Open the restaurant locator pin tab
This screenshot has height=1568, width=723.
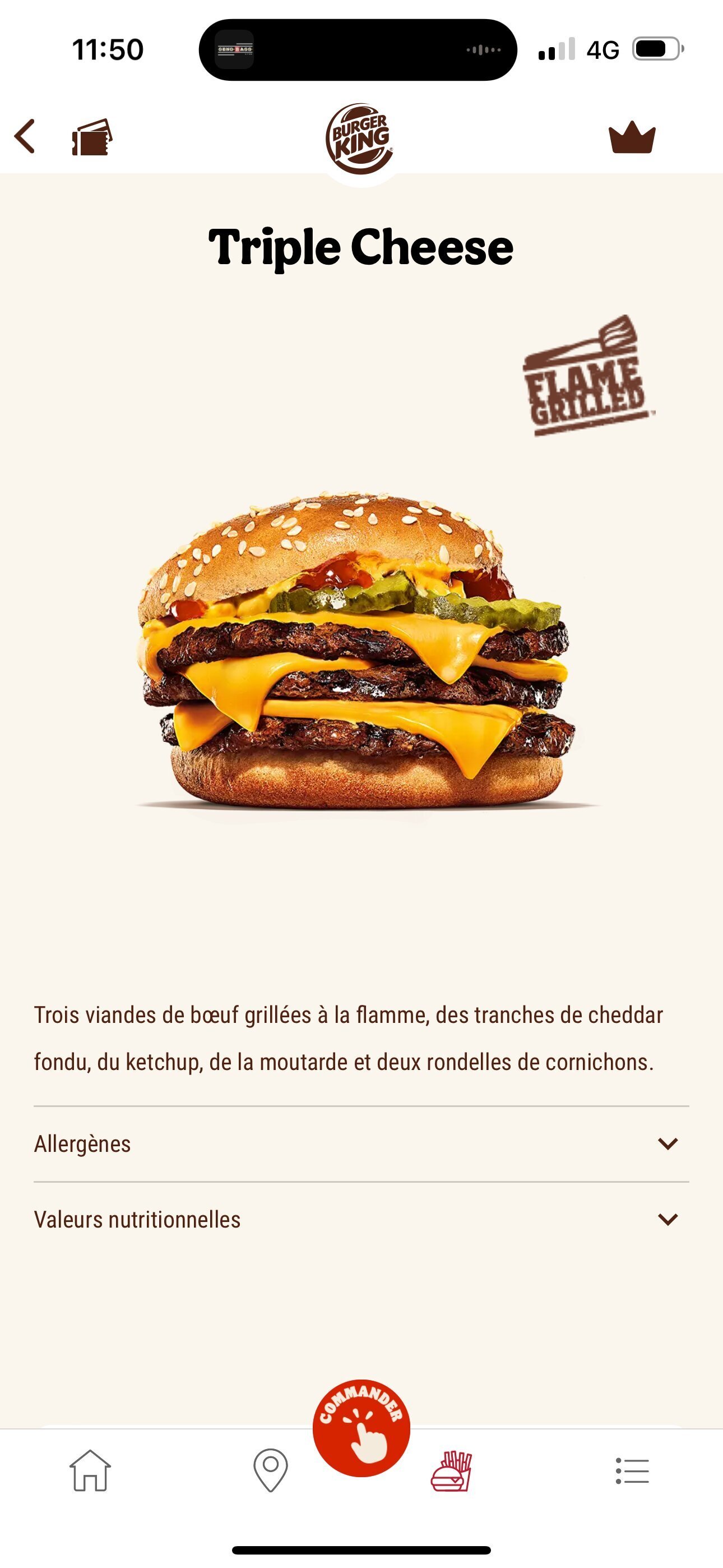pos(270,1470)
